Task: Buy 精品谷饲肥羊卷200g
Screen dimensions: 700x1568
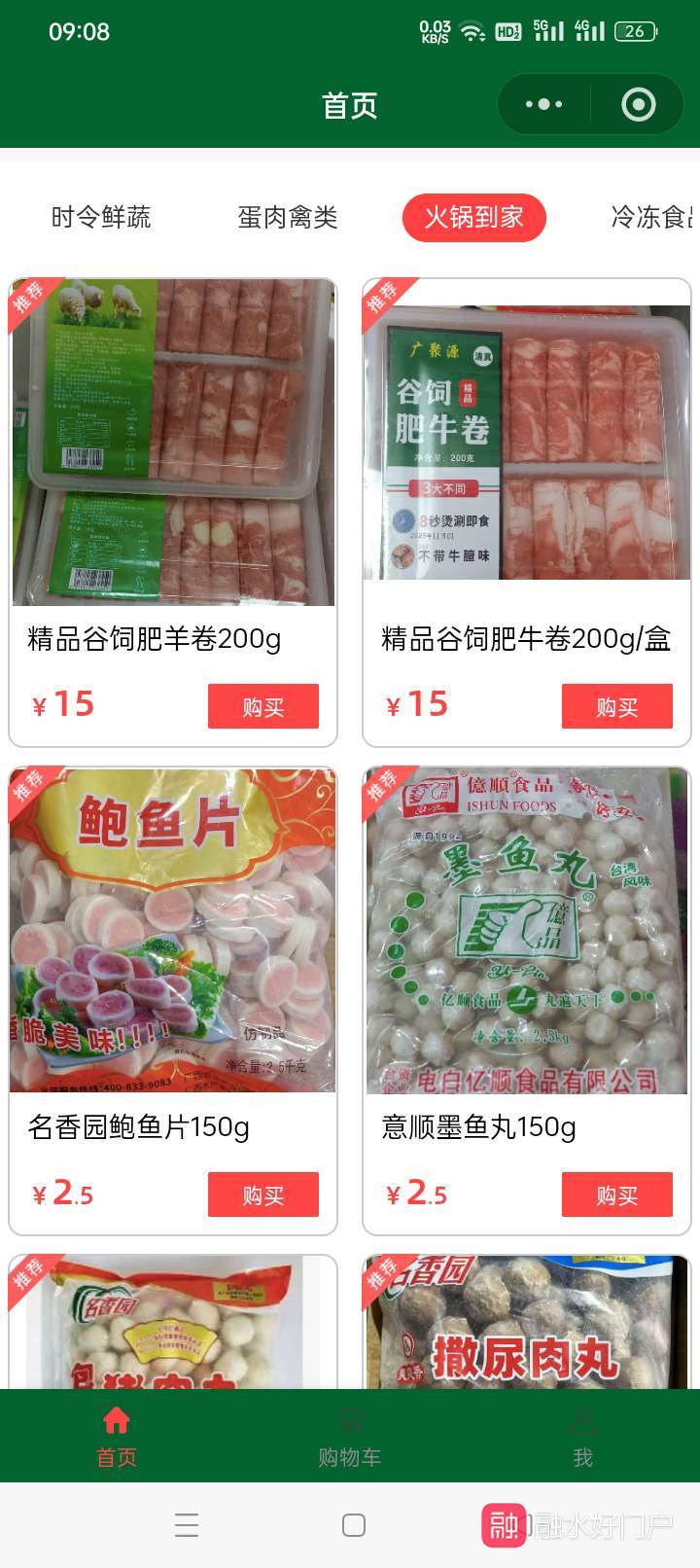Action: tap(262, 706)
